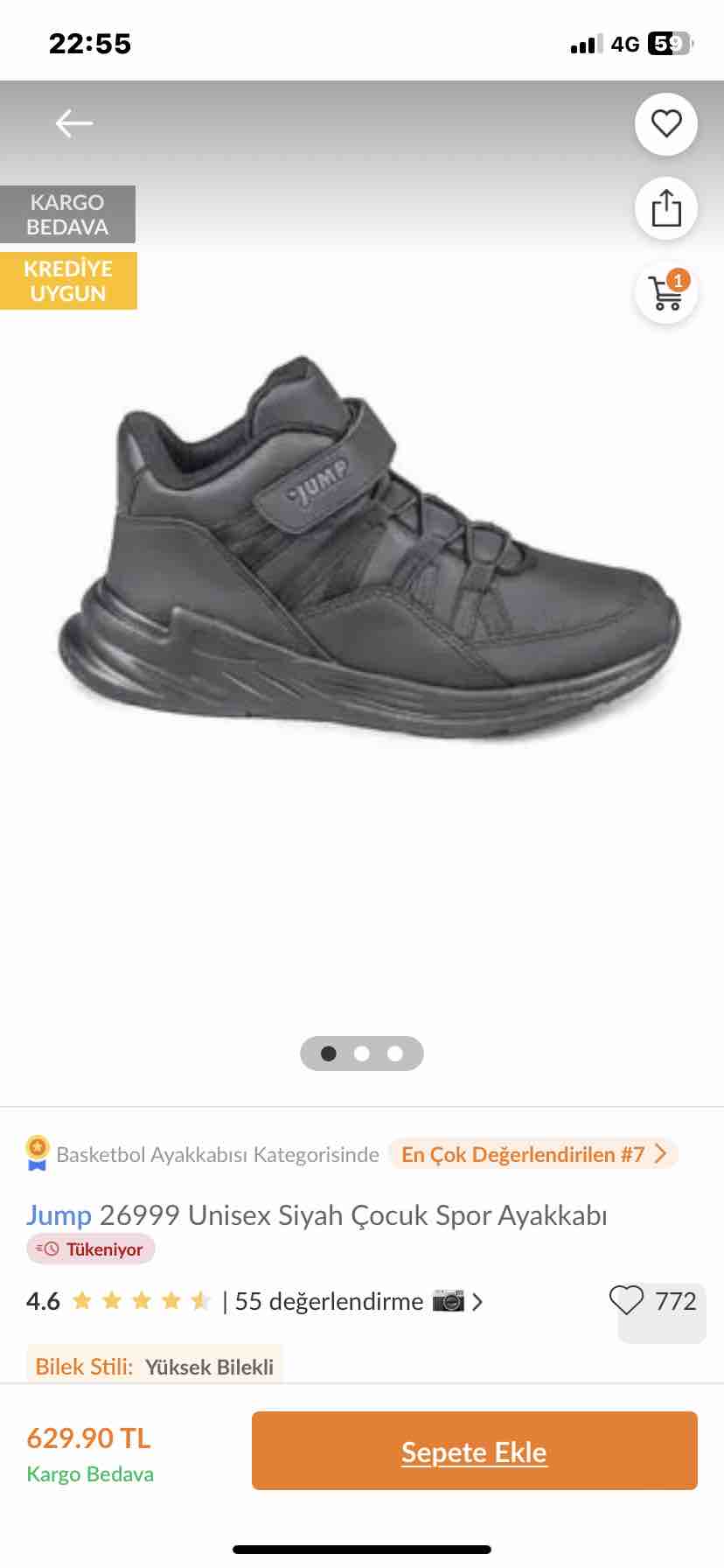Viewport: 724px width, 1568px height.
Task: Tap Sepete Ekle button
Action: tap(475, 1451)
